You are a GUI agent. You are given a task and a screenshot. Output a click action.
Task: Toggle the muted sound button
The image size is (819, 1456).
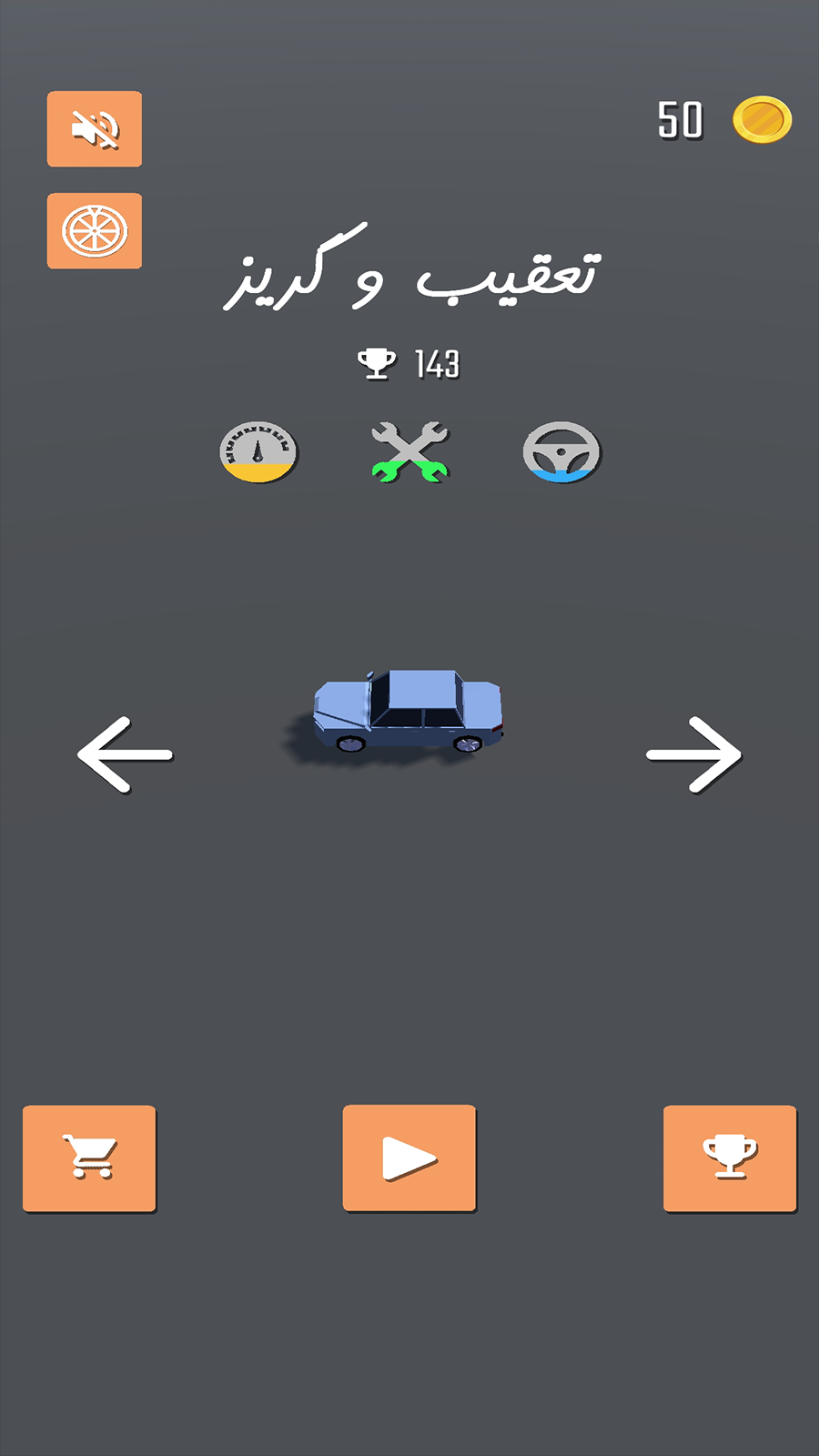pyautogui.click(x=95, y=129)
